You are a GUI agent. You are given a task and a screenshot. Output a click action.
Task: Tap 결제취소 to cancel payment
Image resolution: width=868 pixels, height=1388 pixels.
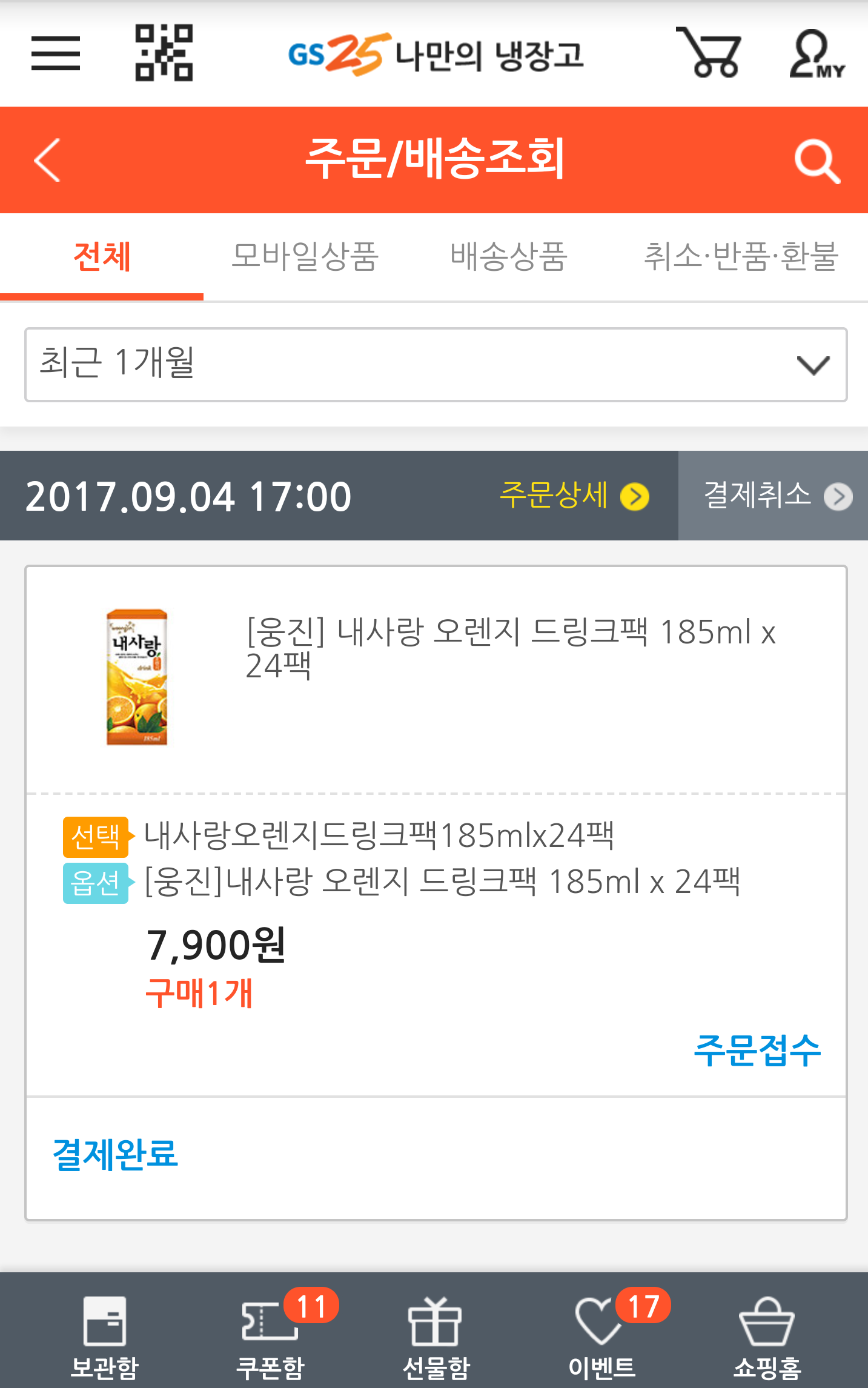point(773,496)
